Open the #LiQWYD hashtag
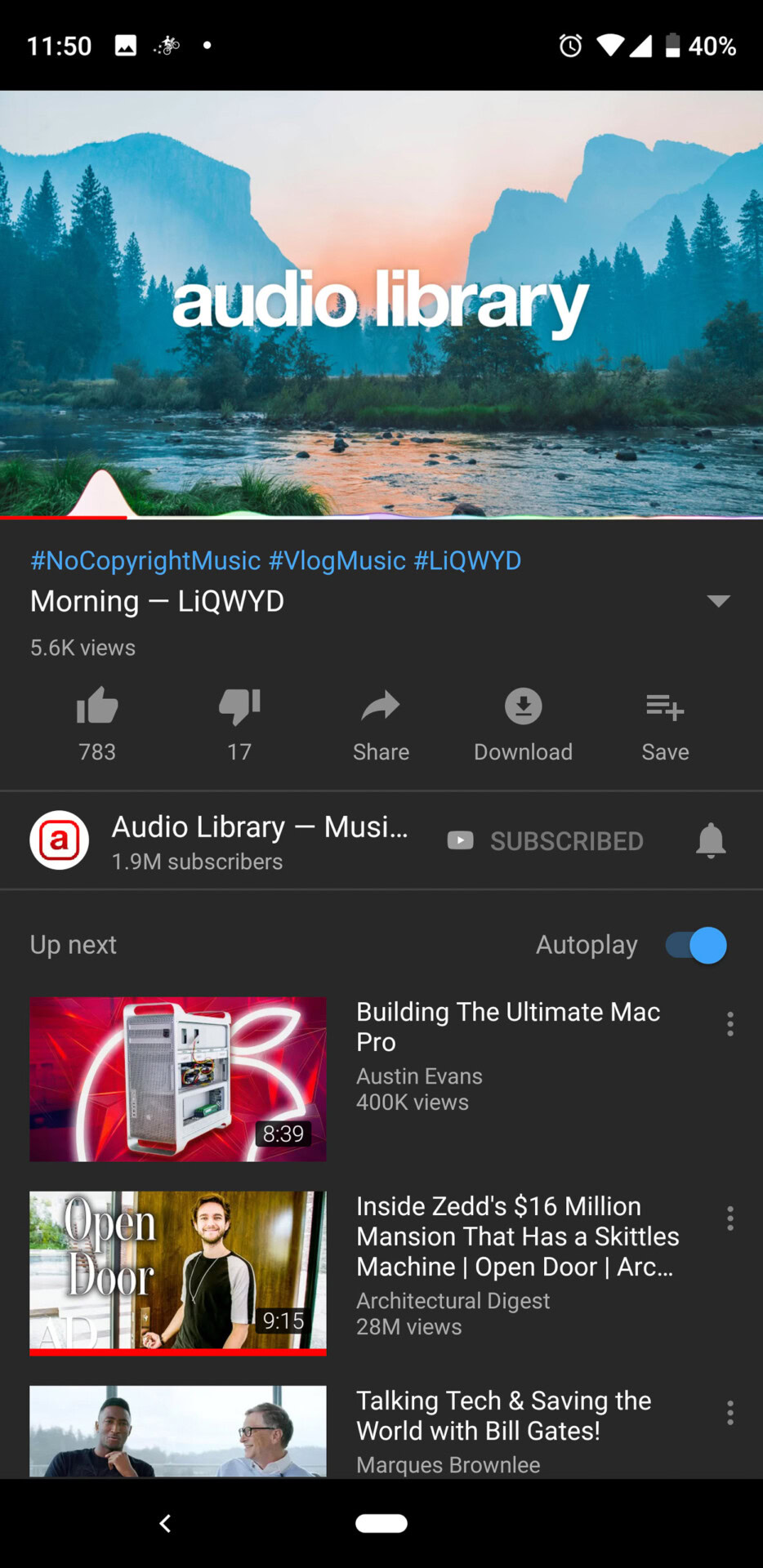The image size is (763, 1568). tap(467, 561)
